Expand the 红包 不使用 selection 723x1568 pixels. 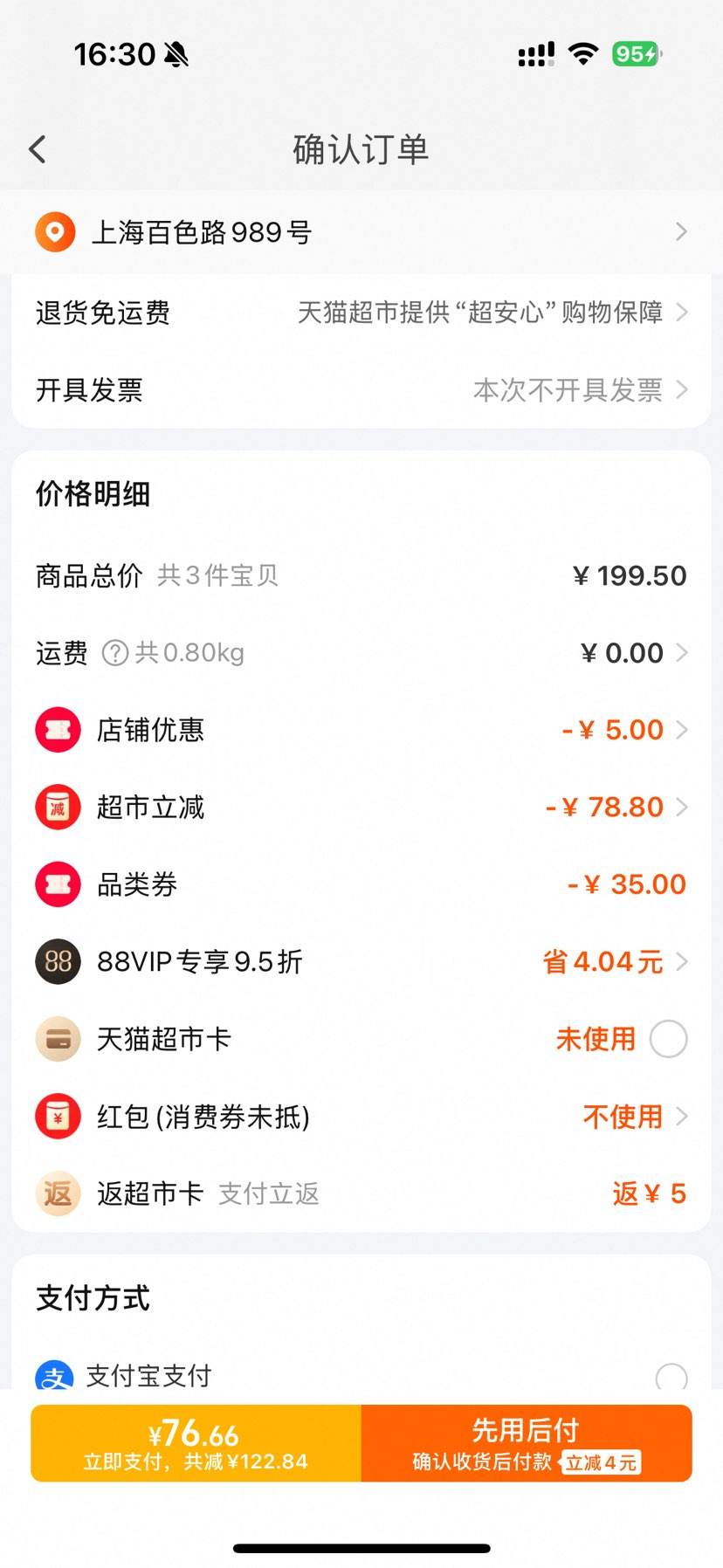pyautogui.click(x=623, y=1116)
